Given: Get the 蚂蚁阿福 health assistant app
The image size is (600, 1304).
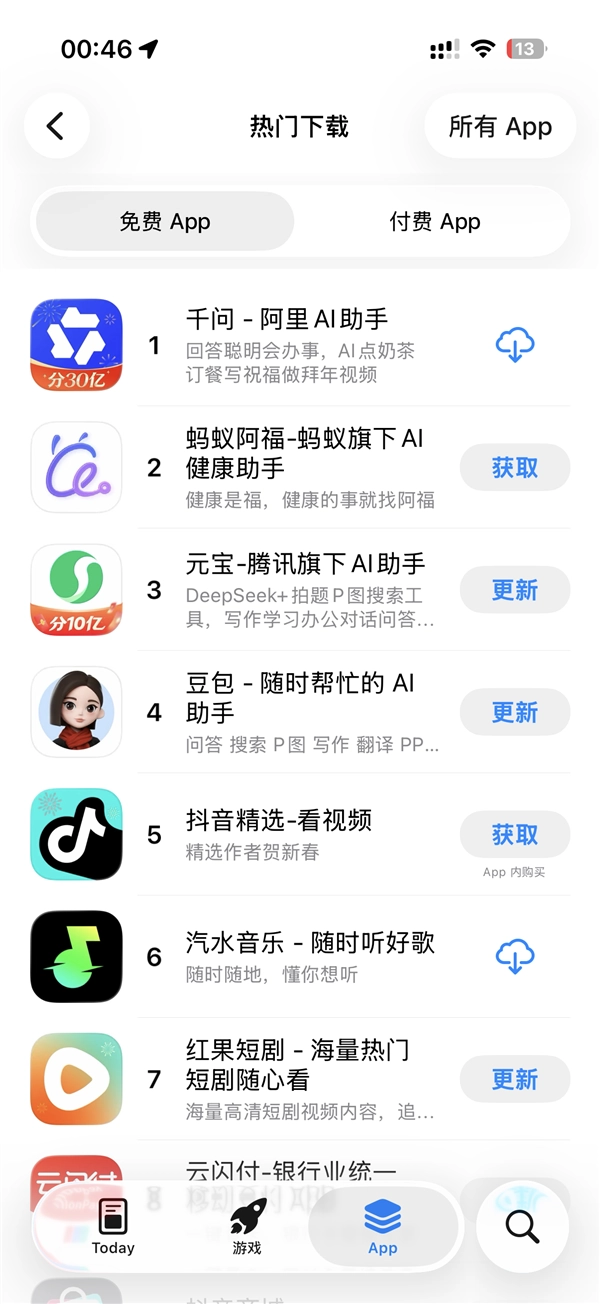Looking at the screenshot, I should click(515, 467).
